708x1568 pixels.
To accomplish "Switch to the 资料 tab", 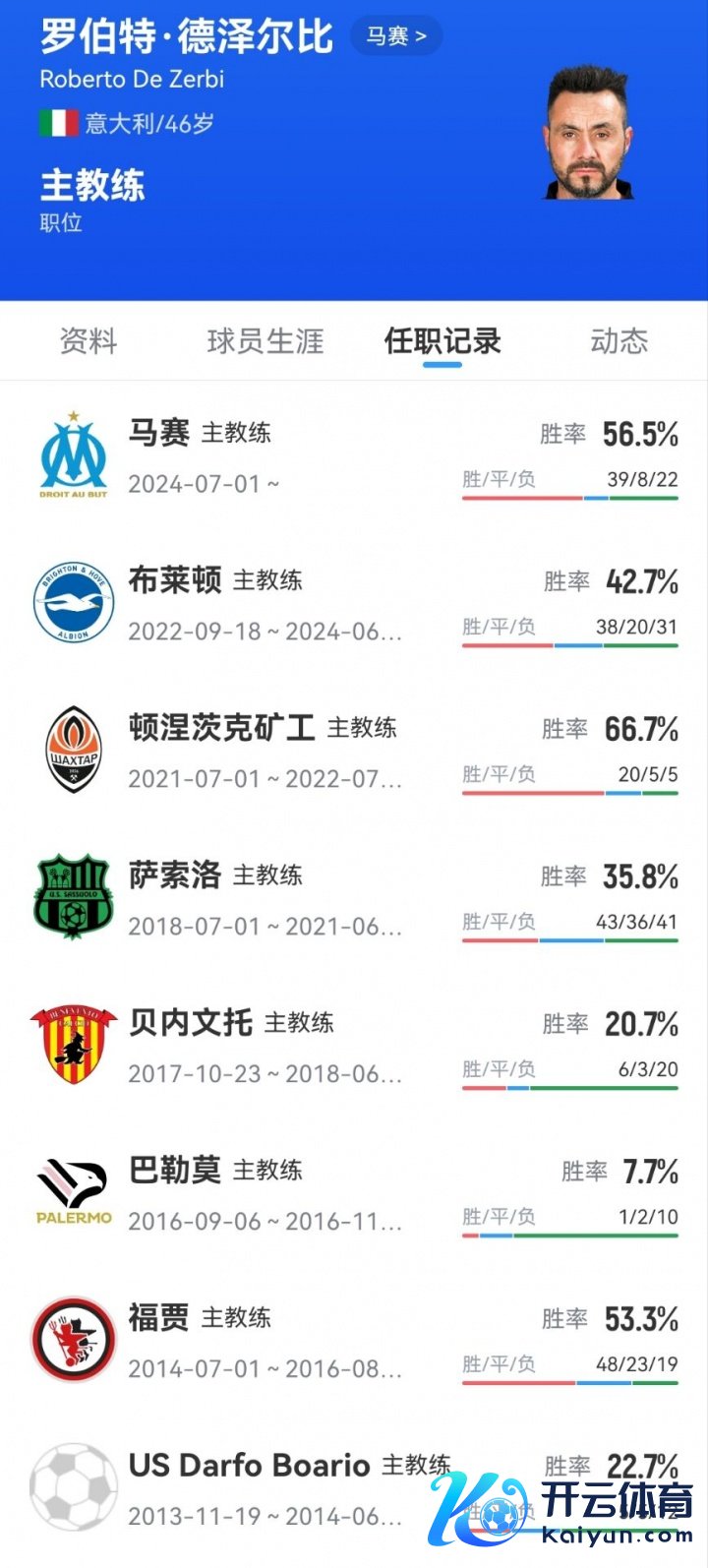I will 88,341.
